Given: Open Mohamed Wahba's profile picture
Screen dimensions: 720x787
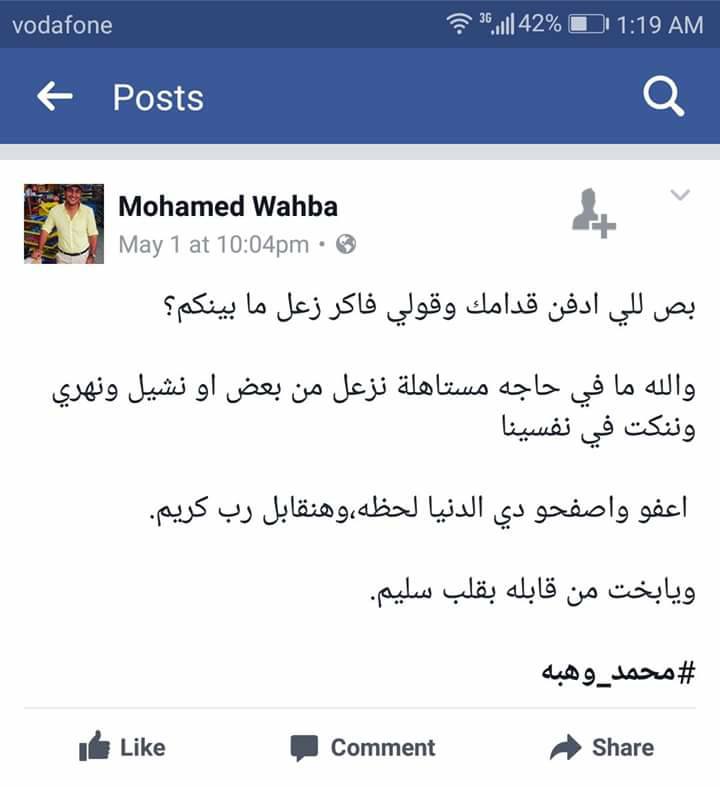Looking at the screenshot, I should [x=64, y=224].
